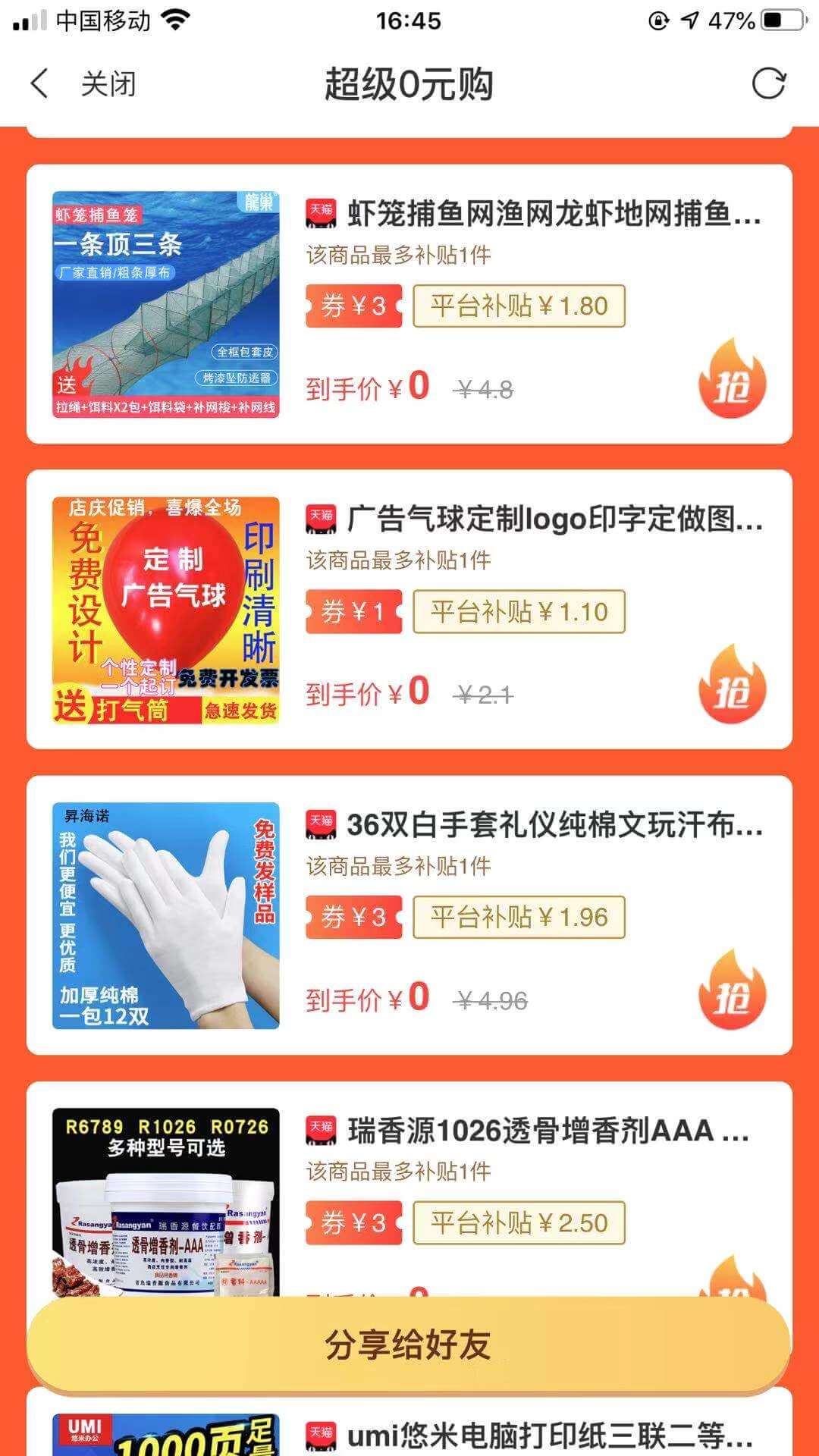819x1456 pixels.
Task: Grab the 虾笼捕鱼网 deal with 抢 button
Action: coord(732,381)
